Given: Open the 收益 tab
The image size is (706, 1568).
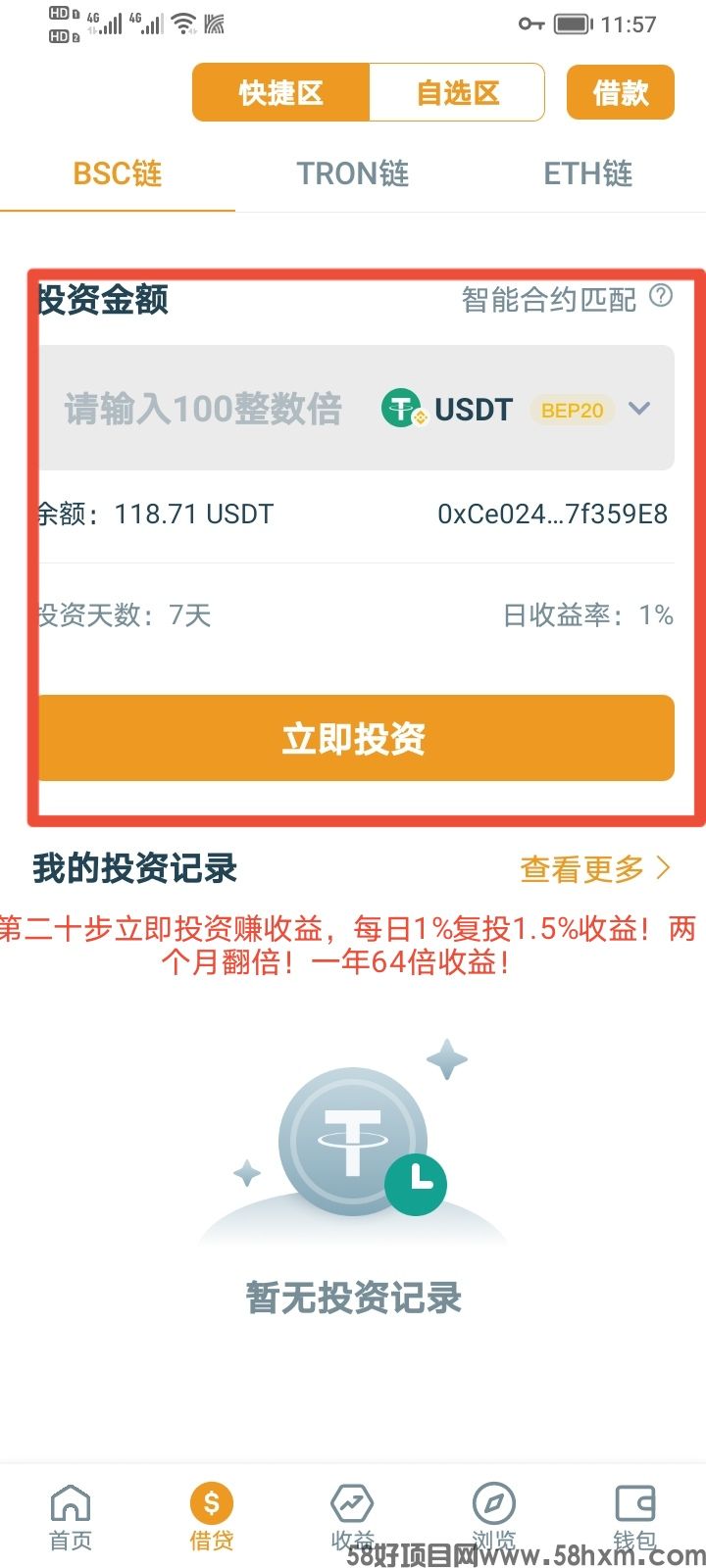Looking at the screenshot, I should pyautogui.click(x=353, y=1516).
